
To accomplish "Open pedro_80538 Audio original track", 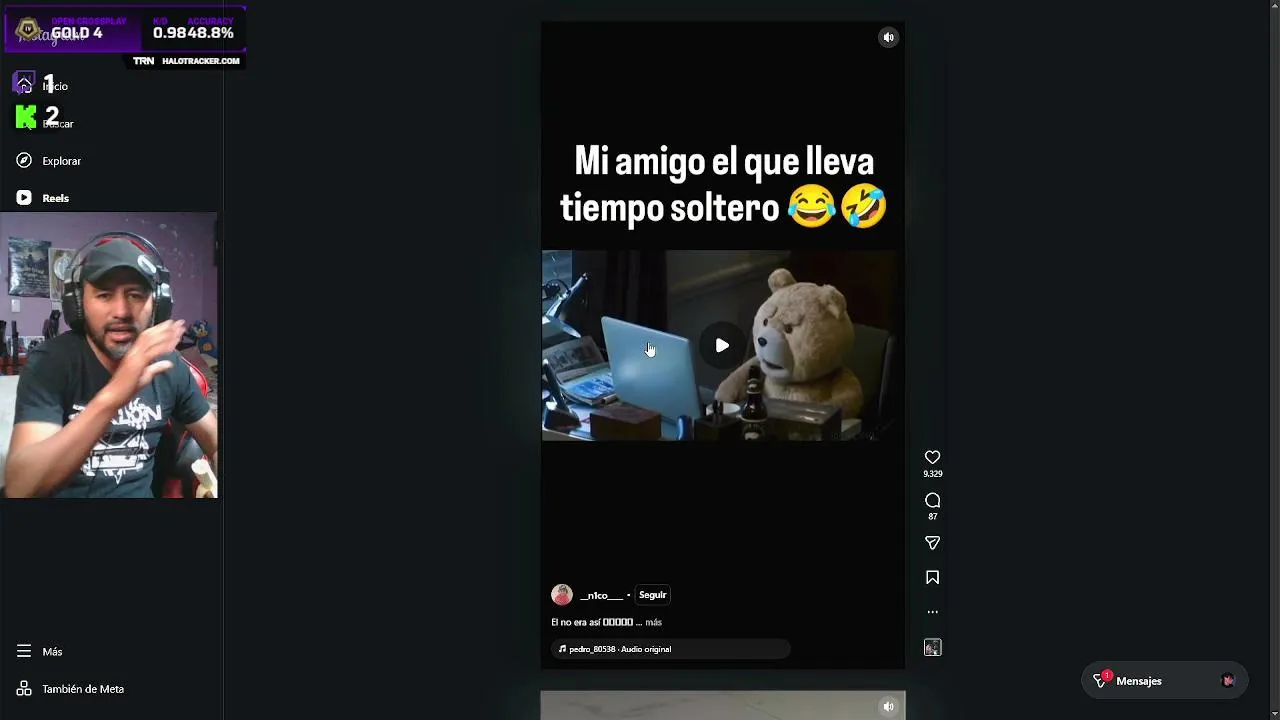I will coord(619,649).
